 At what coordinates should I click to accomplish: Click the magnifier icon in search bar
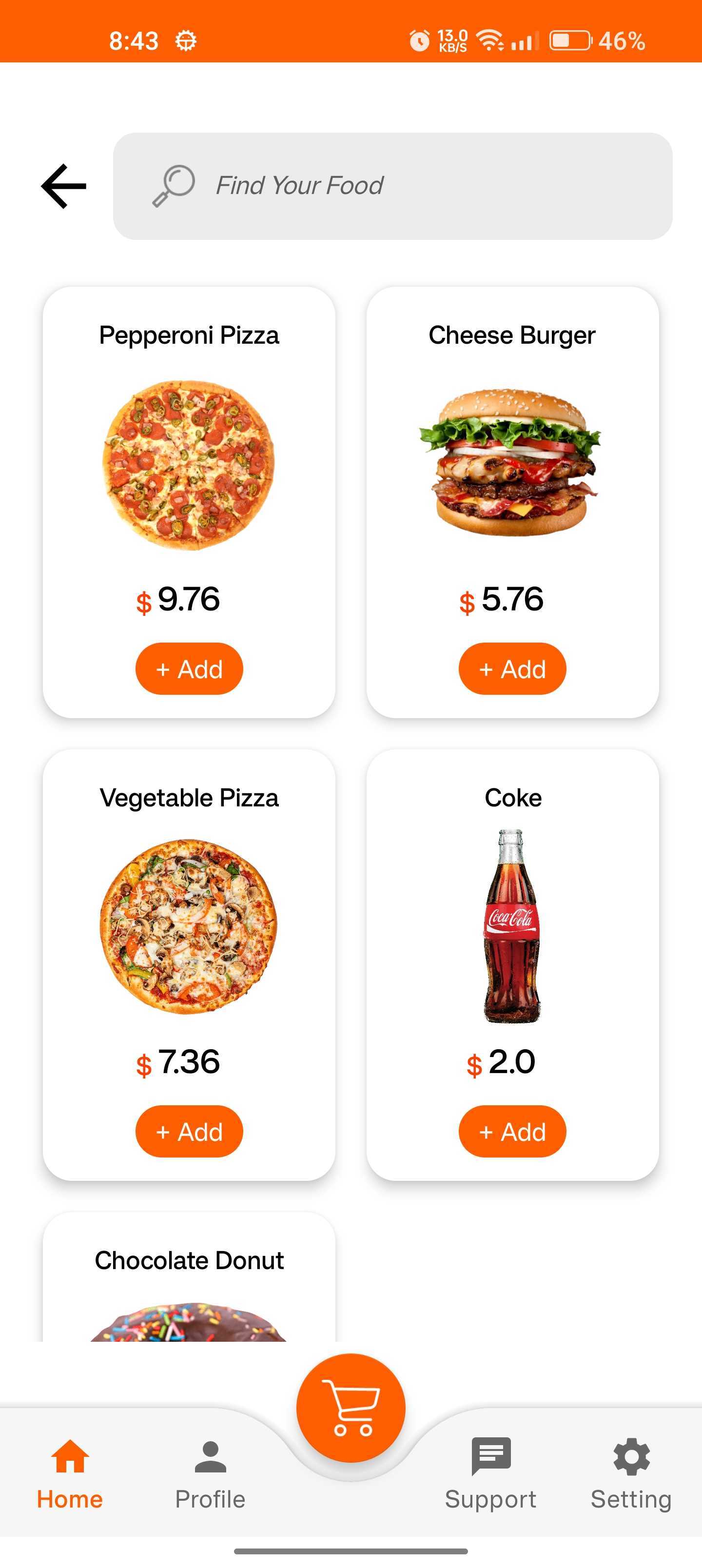172,185
